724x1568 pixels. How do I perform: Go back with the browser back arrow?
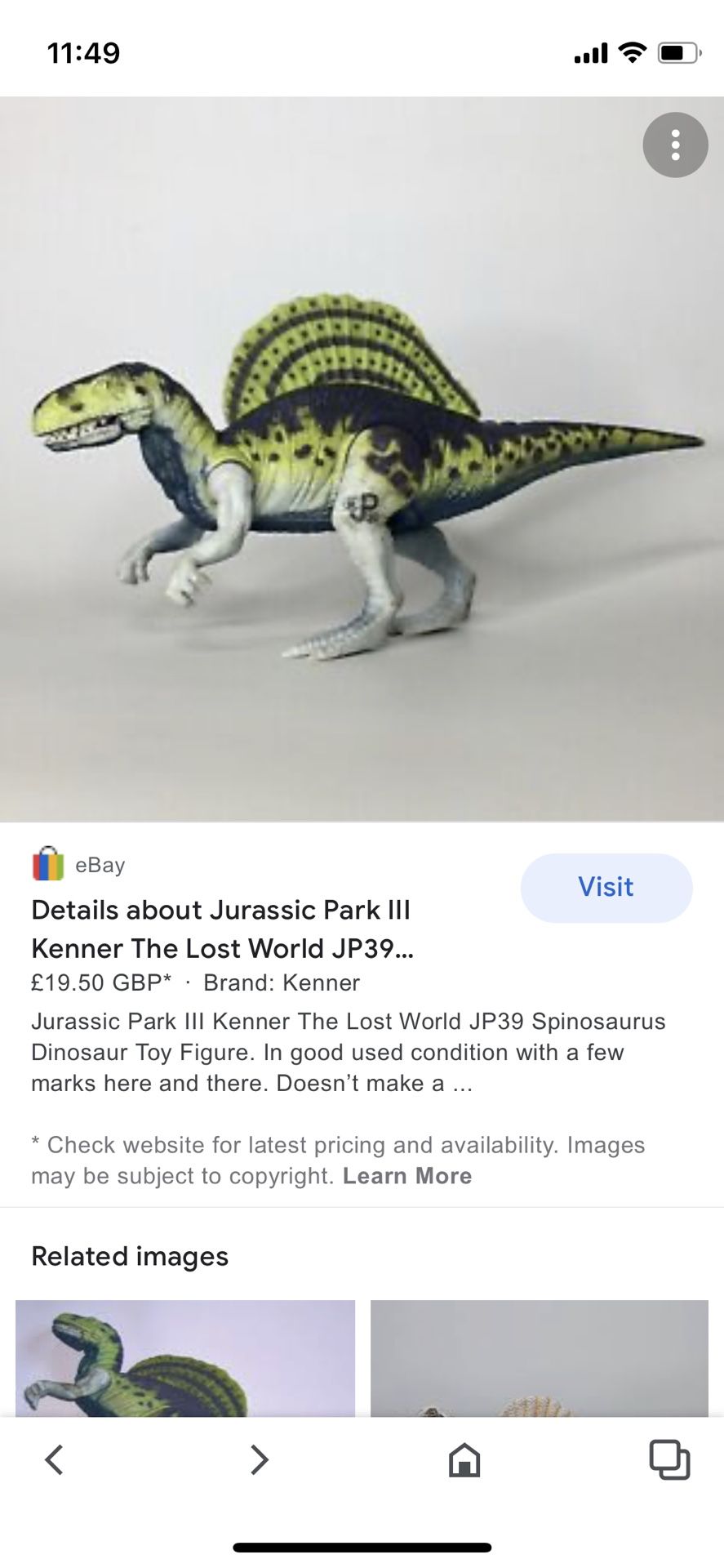tap(54, 1459)
